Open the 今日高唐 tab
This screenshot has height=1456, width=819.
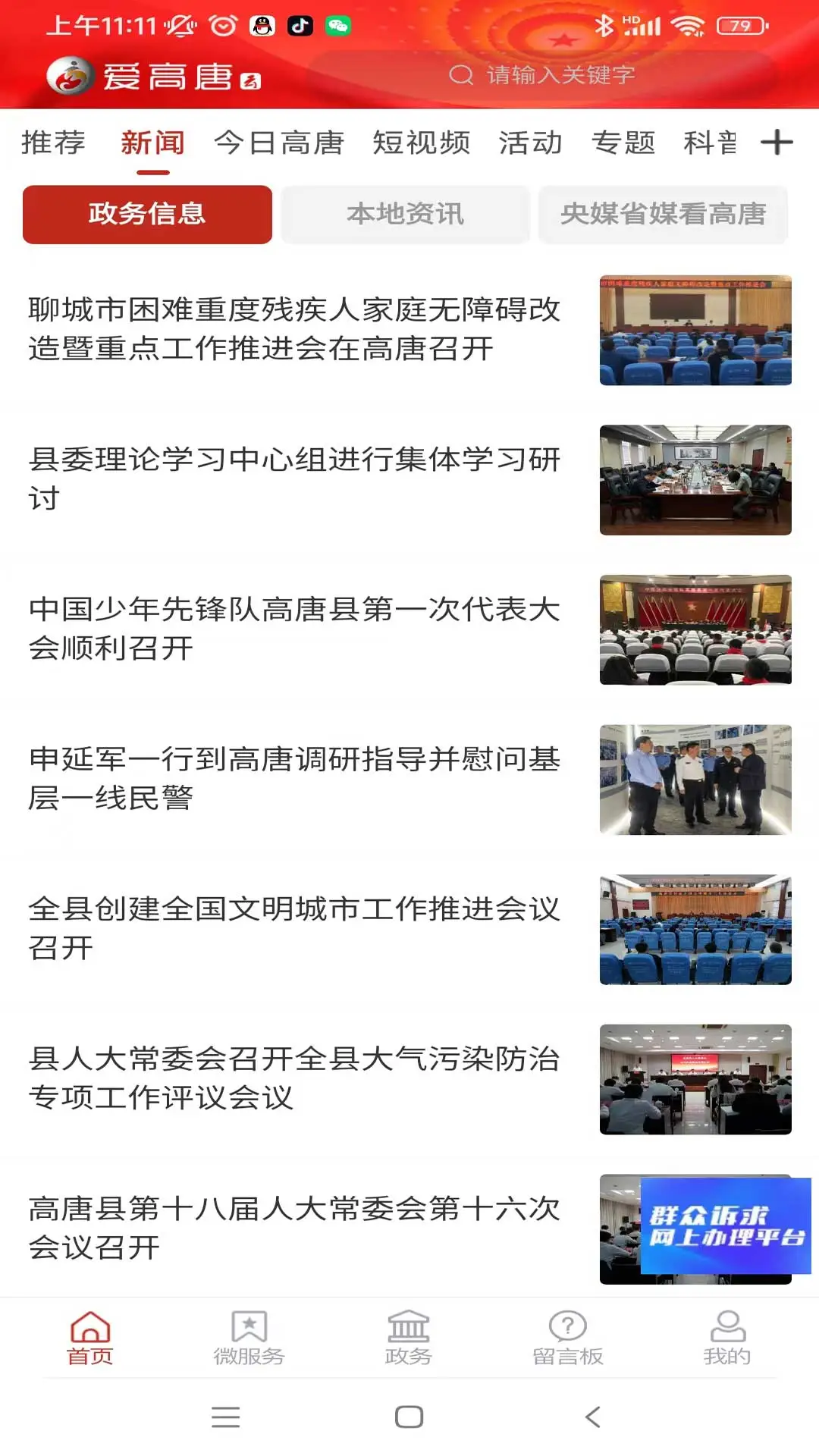[x=281, y=143]
